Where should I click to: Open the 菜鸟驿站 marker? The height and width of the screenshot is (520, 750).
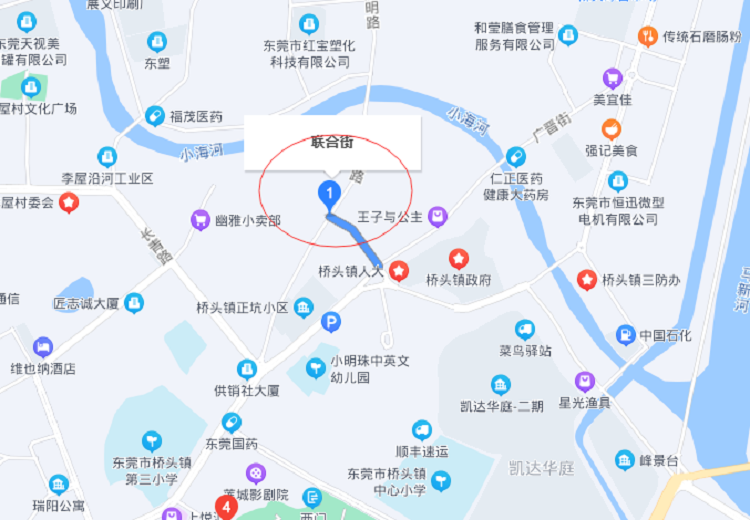click(525, 329)
